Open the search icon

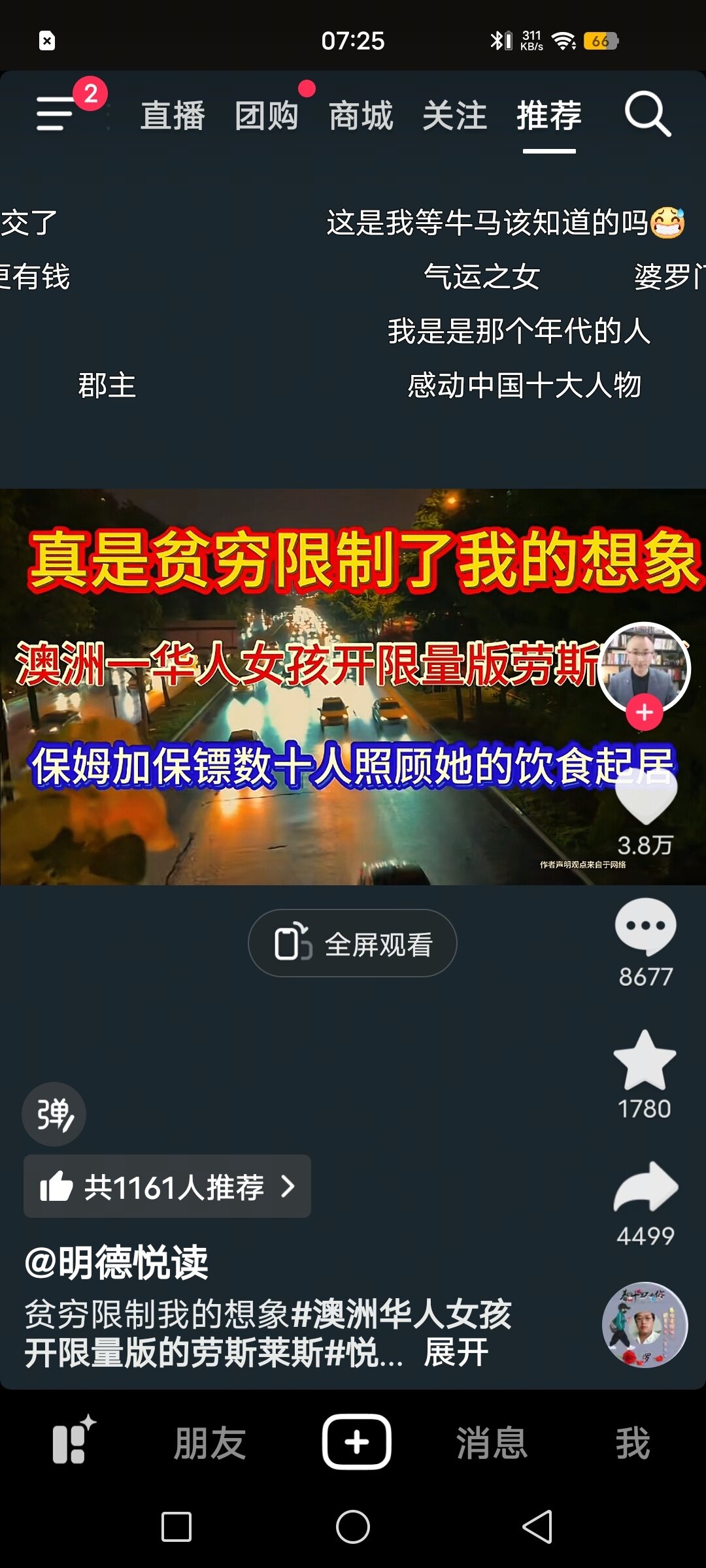[647, 115]
